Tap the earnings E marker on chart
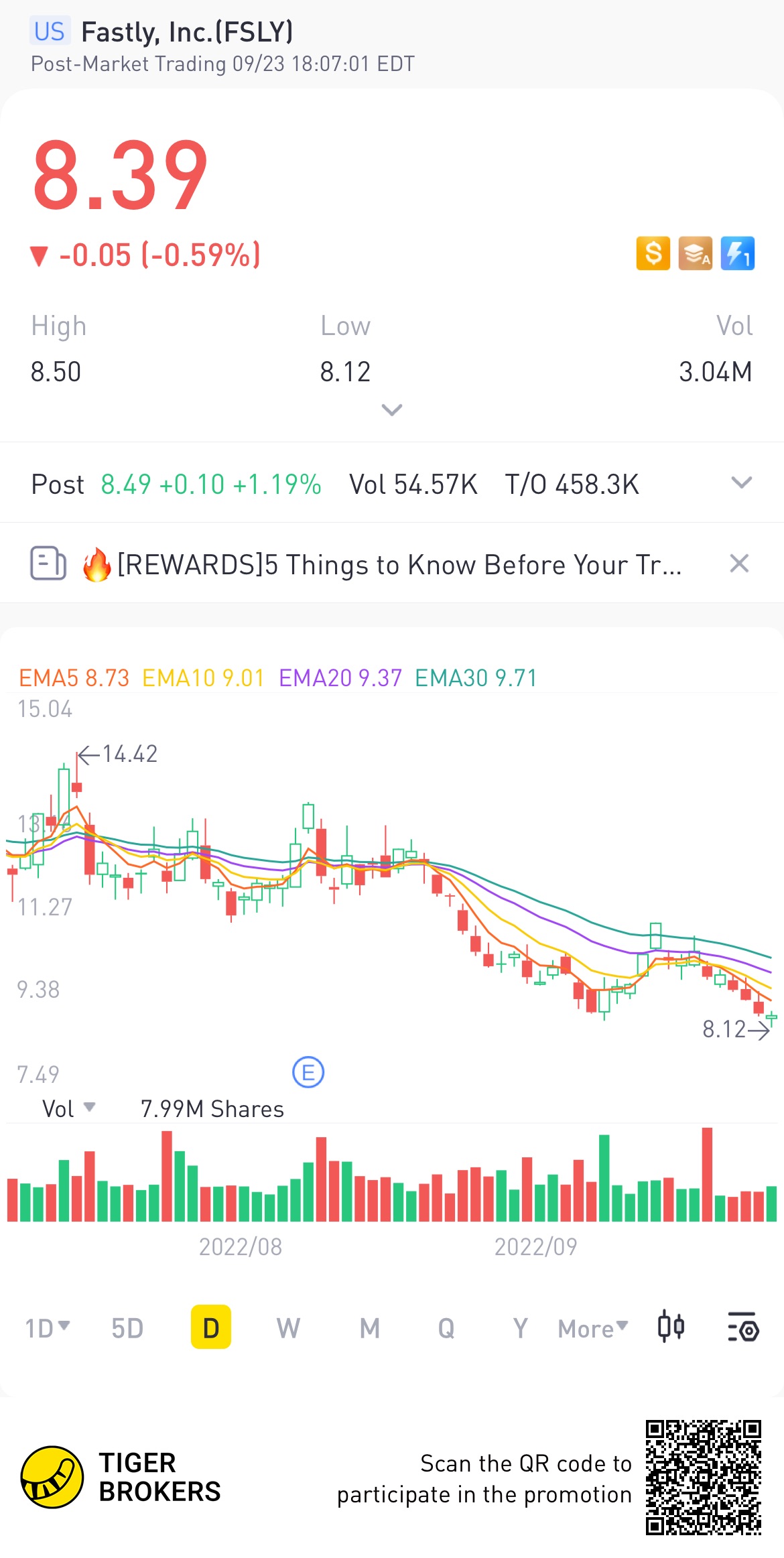Screen dimensions: 784x1558 [x=308, y=1073]
